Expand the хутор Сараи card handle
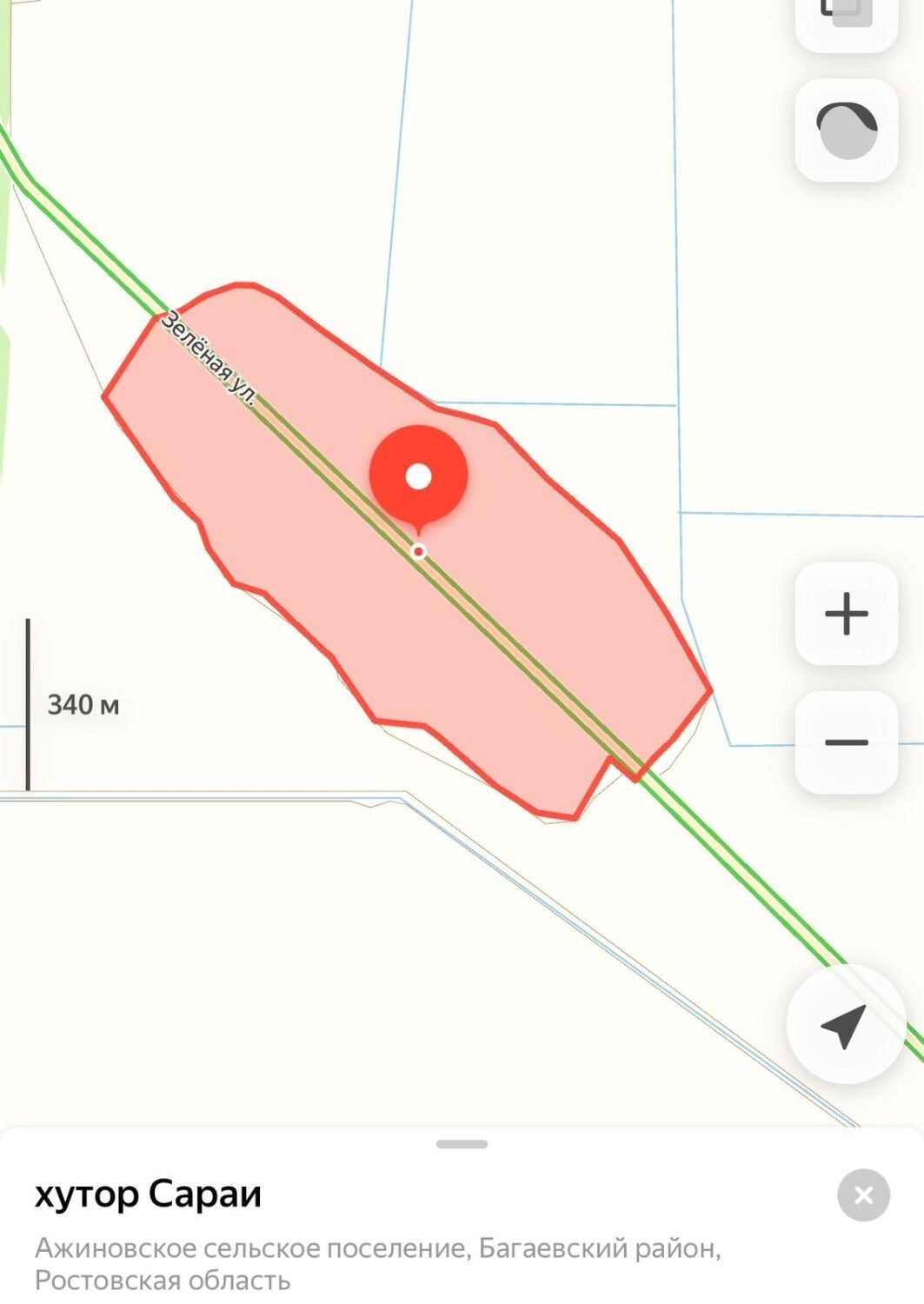 (462, 1144)
